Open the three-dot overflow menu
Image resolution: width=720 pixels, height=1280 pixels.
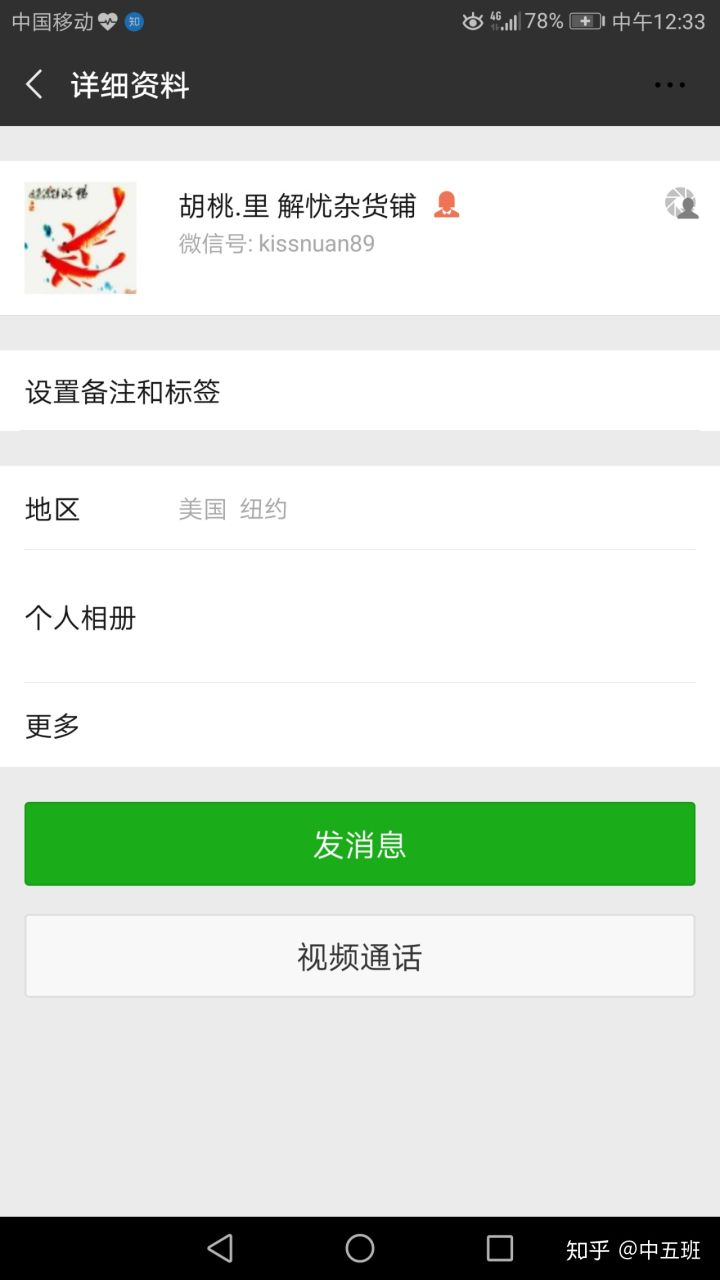pos(669,85)
